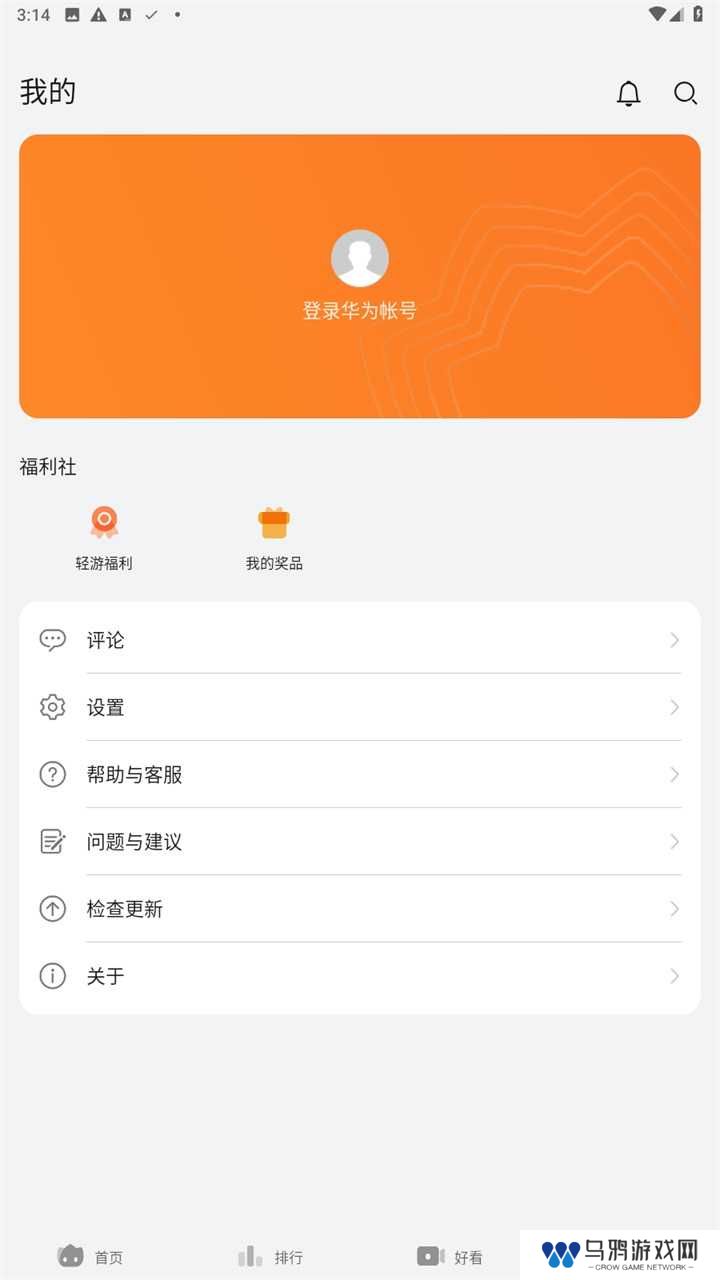Open the search icon
The image size is (720, 1280).
coord(685,94)
